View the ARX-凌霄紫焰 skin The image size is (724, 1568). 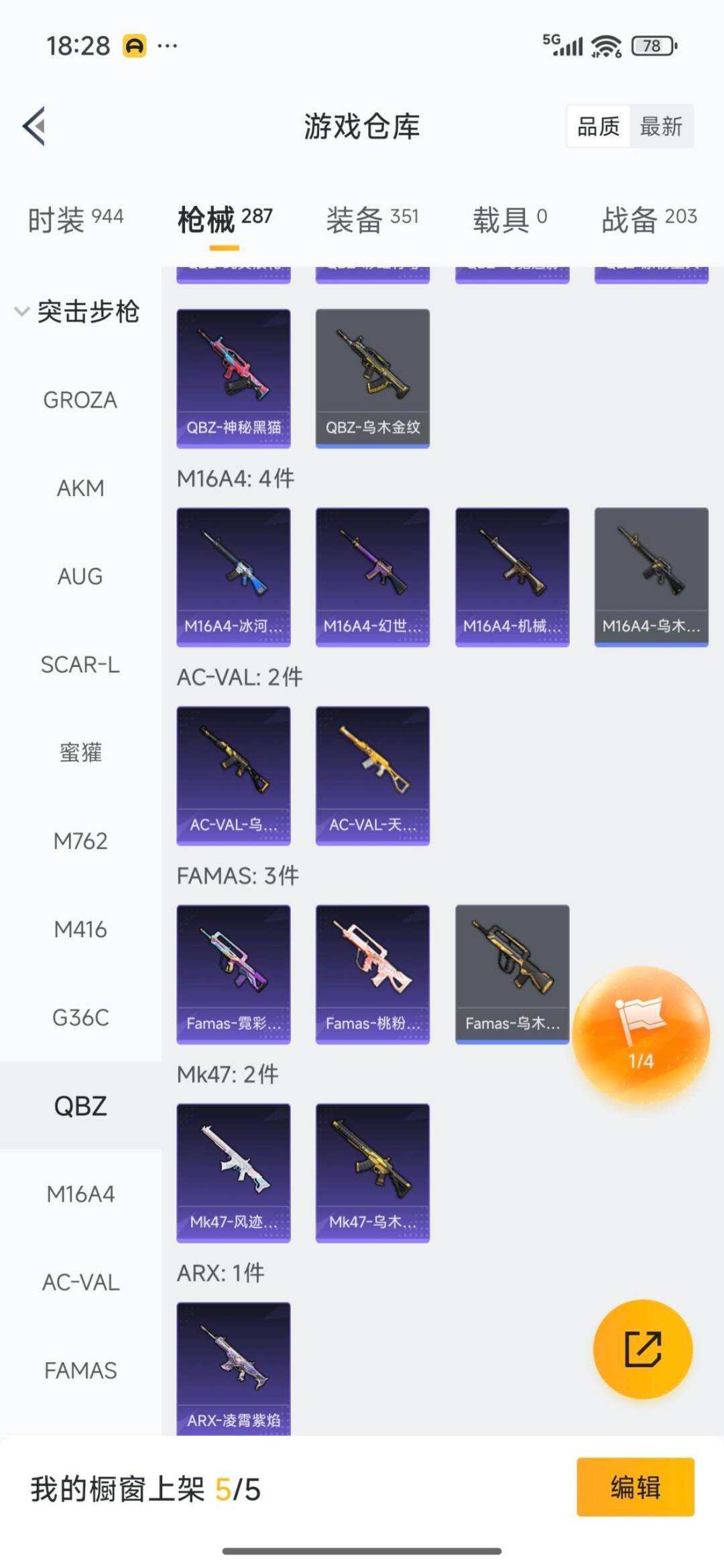click(x=233, y=1368)
